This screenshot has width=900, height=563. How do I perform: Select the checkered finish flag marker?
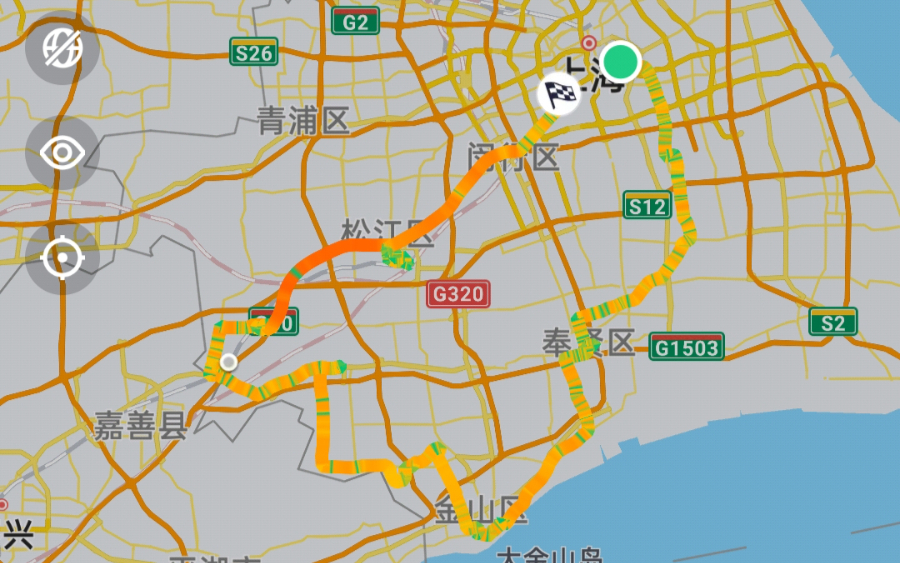(560, 94)
